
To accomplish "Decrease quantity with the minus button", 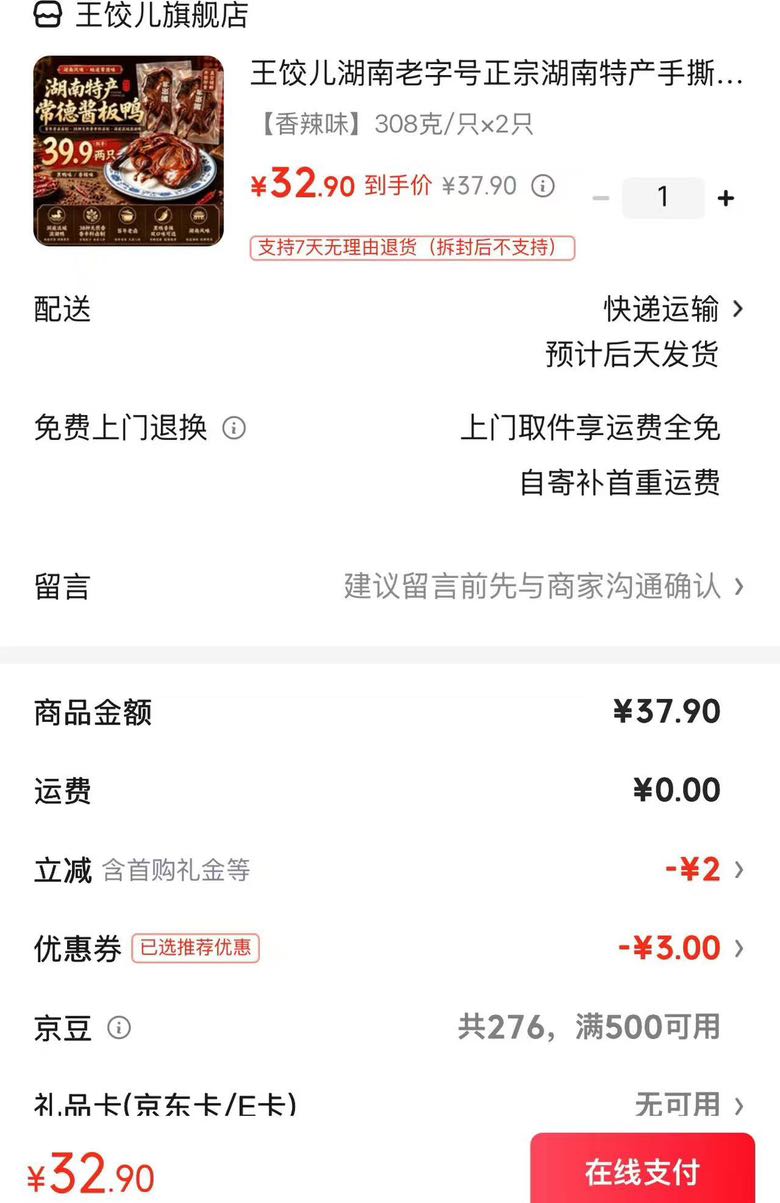I will point(600,198).
